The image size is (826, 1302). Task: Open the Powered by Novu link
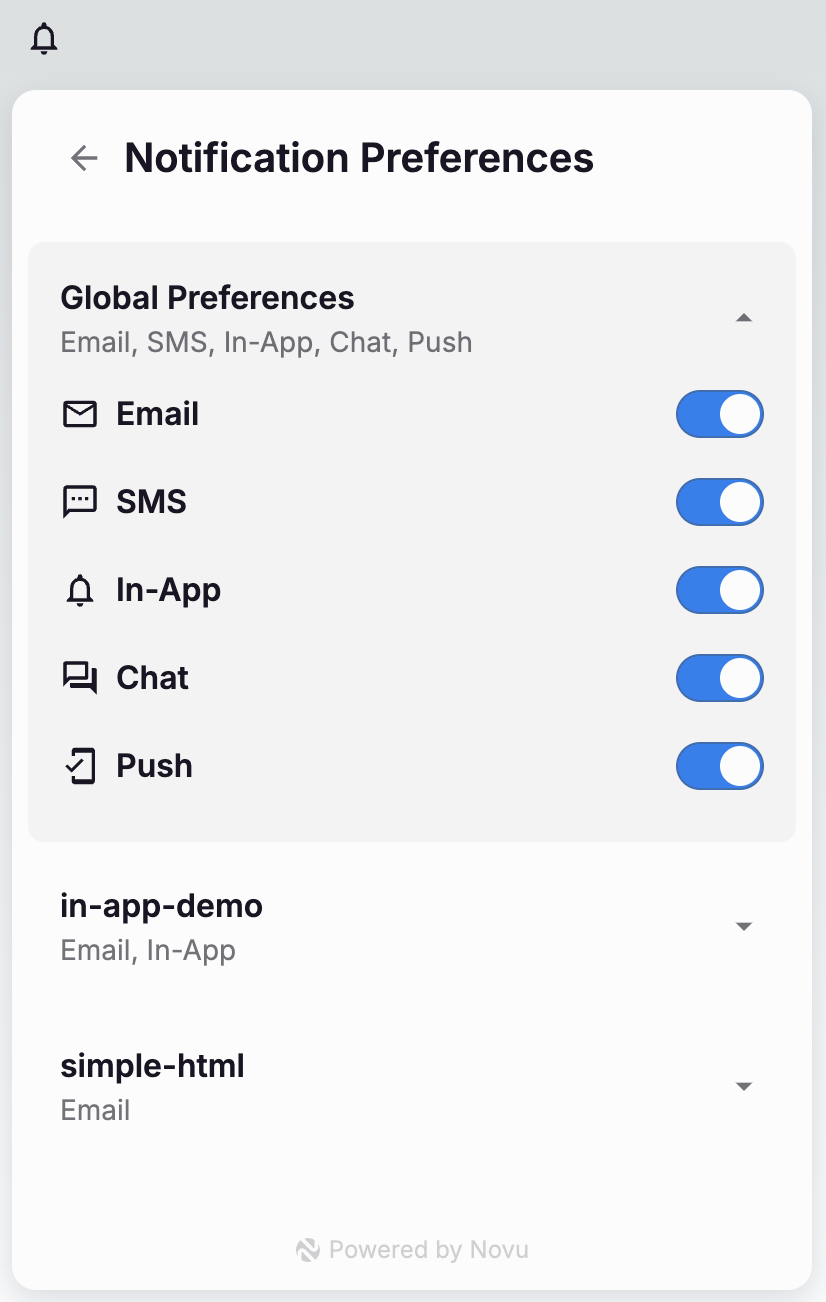(x=410, y=1249)
